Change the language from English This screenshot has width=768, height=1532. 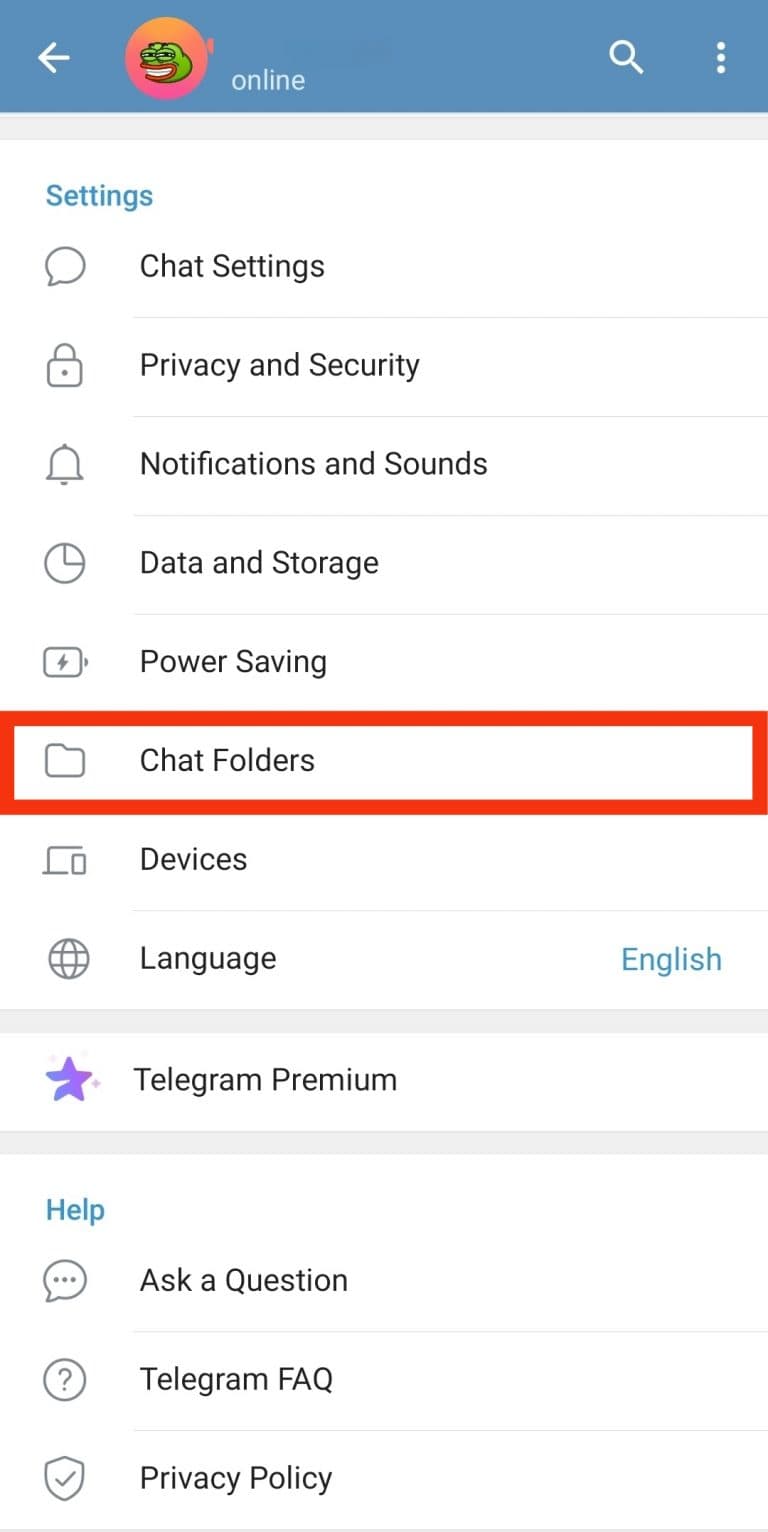[x=671, y=959]
